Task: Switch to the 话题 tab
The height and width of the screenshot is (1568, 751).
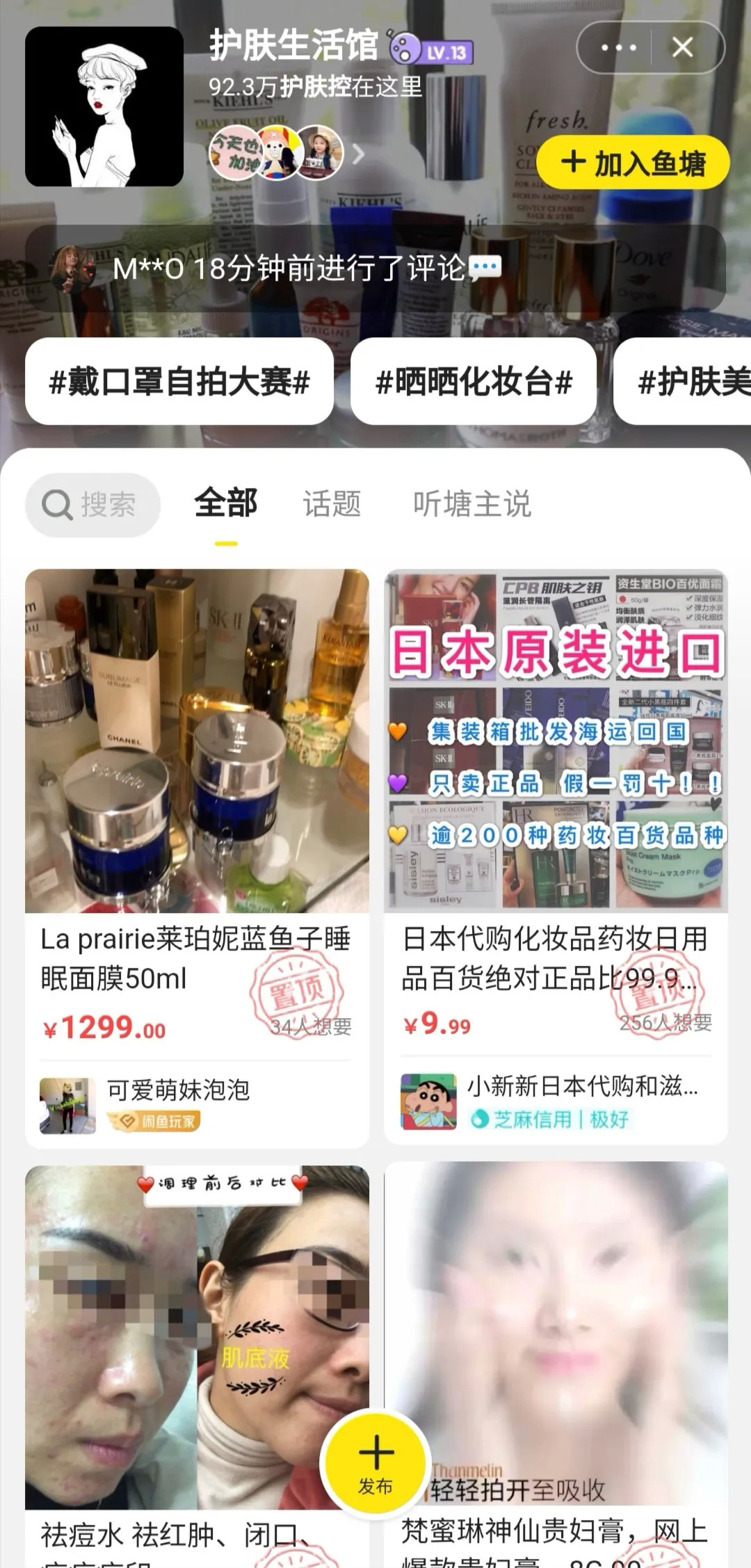Action: pos(332,503)
